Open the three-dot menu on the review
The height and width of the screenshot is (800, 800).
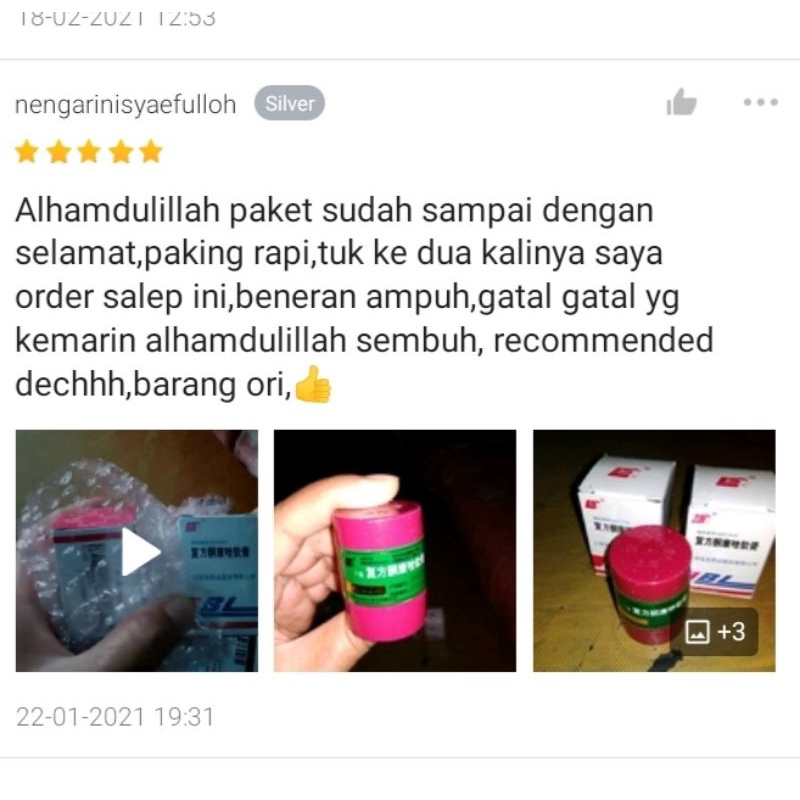click(760, 103)
